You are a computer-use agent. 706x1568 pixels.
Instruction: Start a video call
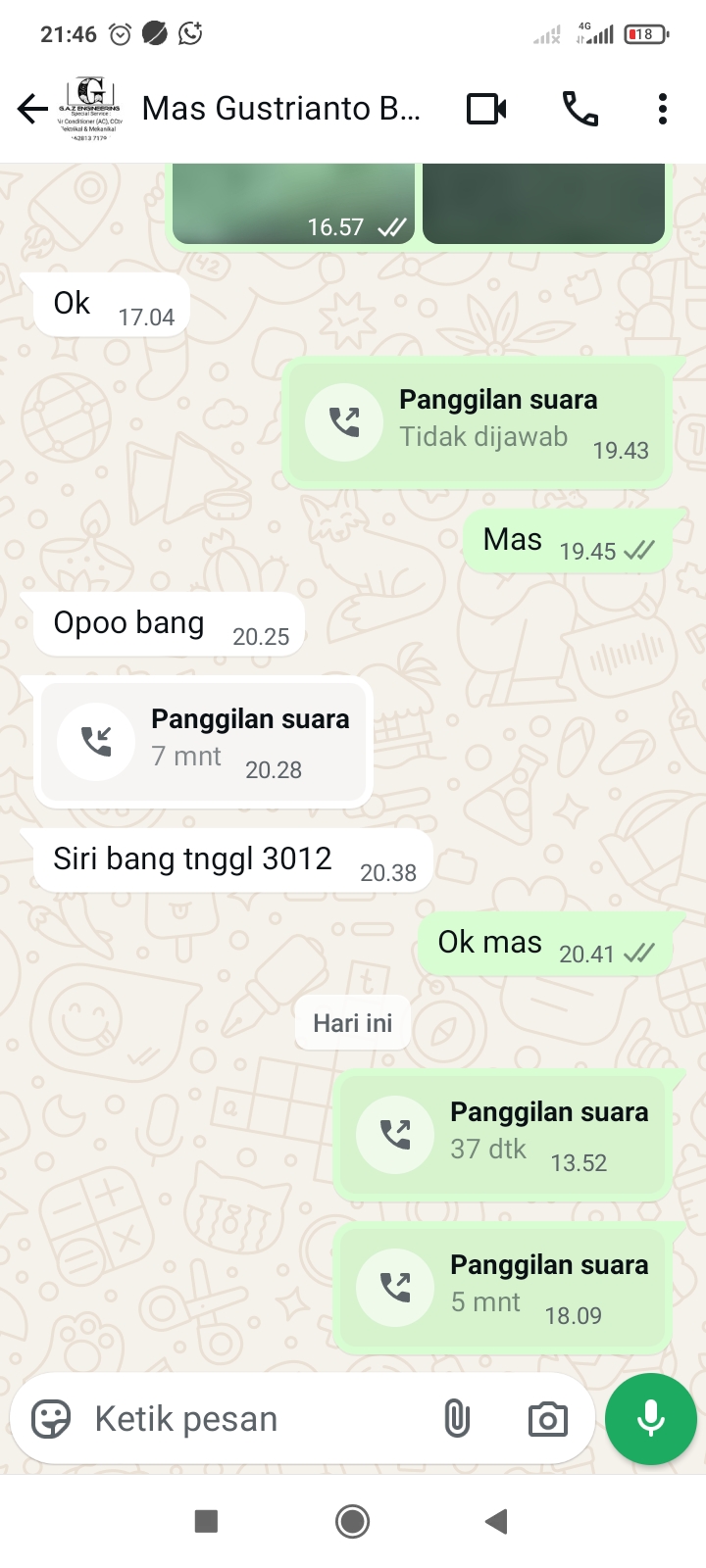[486, 109]
